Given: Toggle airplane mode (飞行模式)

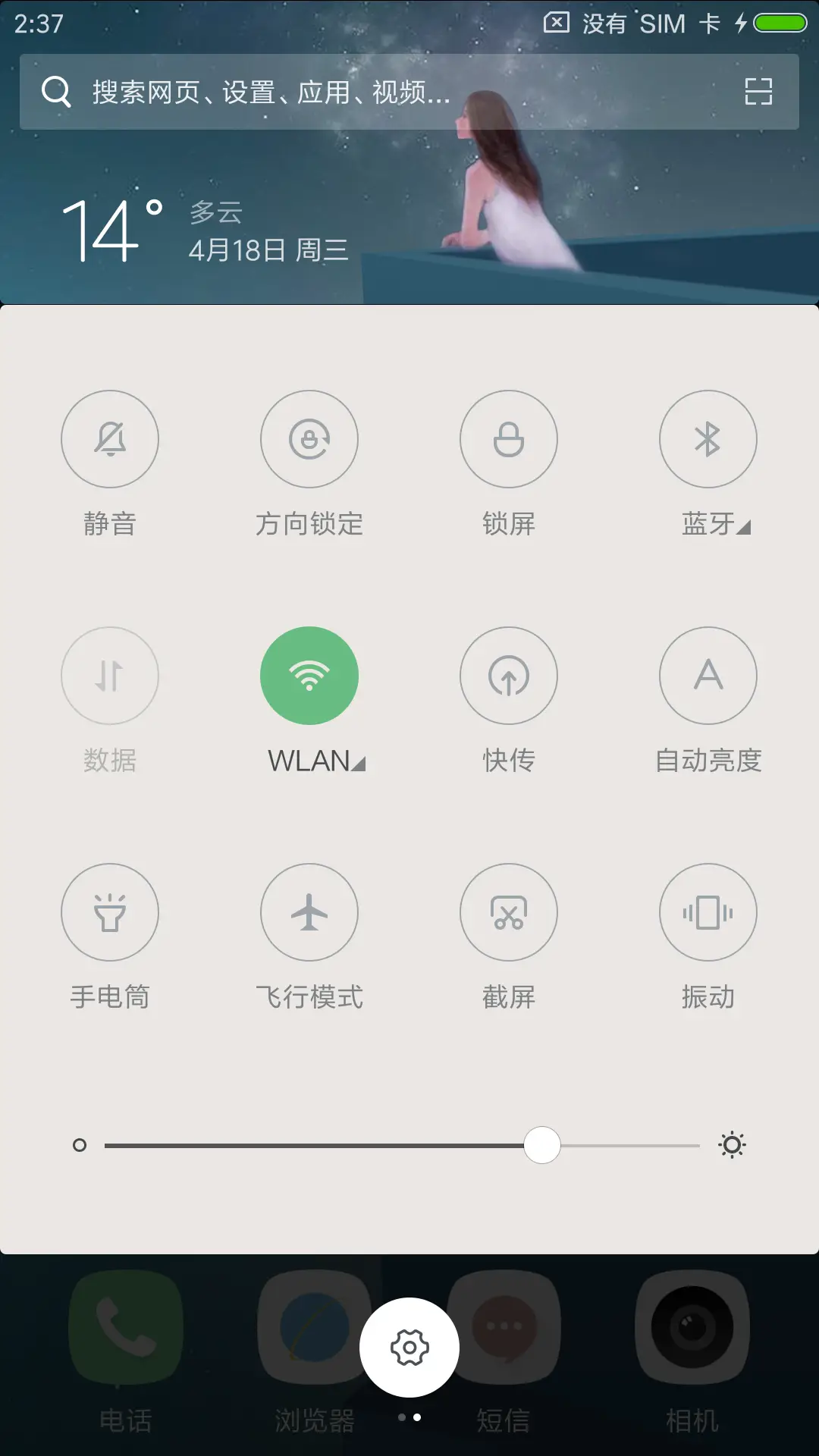Looking at the screenshot, I should click(x=309, y=912).
